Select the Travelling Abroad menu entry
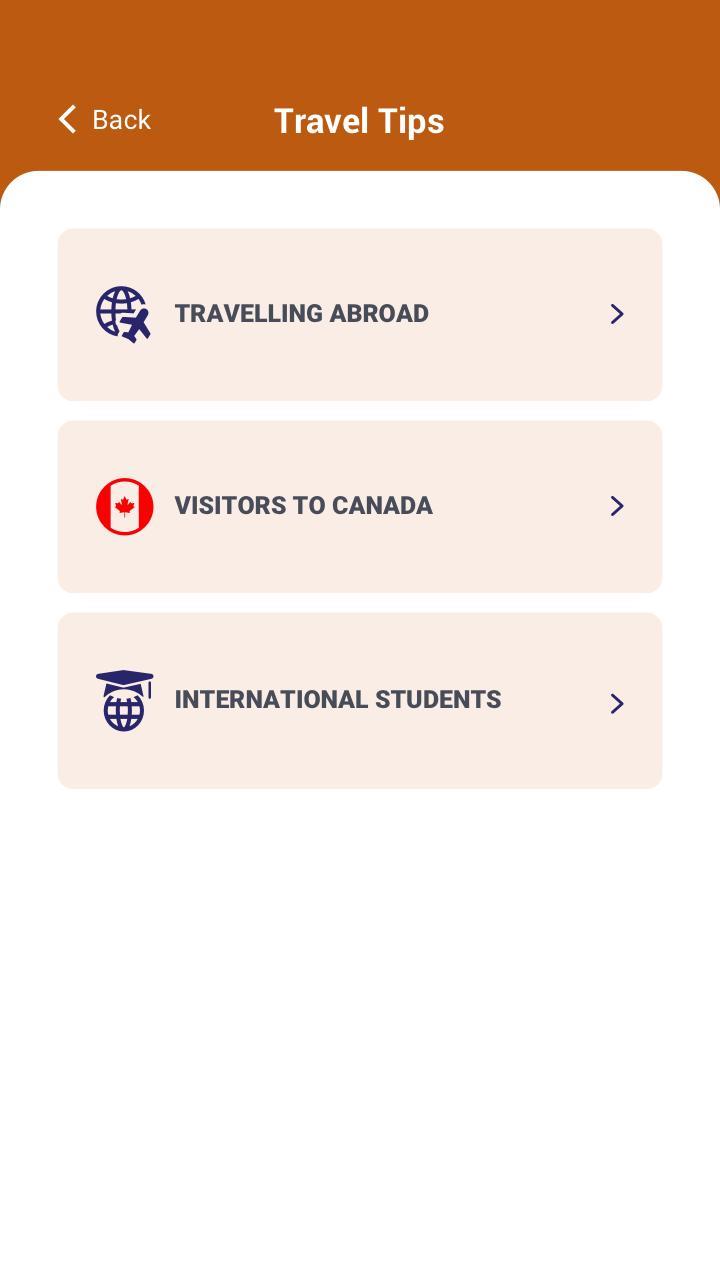The height and width of the screenshot is (1280, 720). [x=360, y=313]
